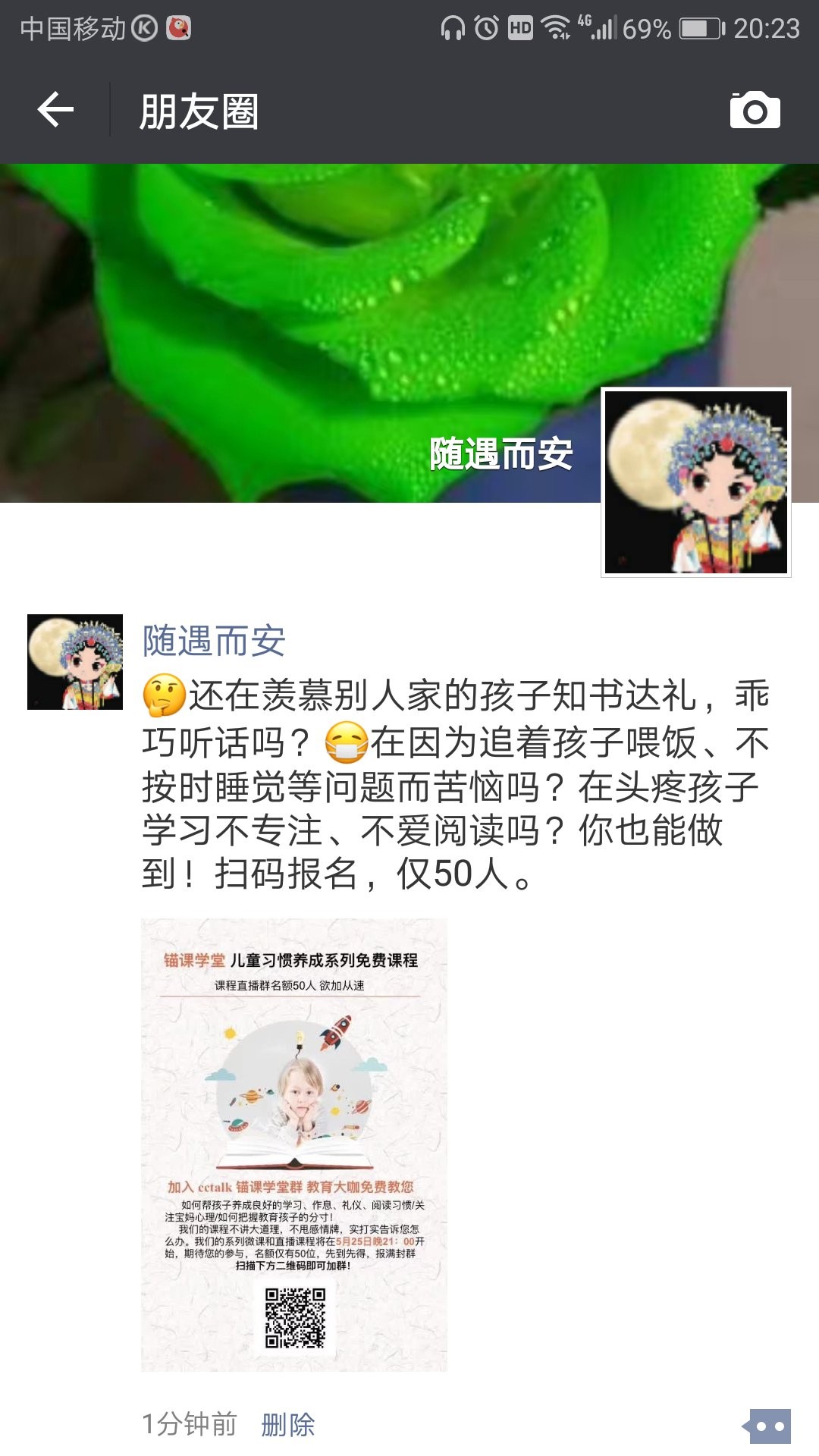Delete this post via 删除
Image resolution: width=819 pixels, height=1456 pixels.
point(287,1425)
